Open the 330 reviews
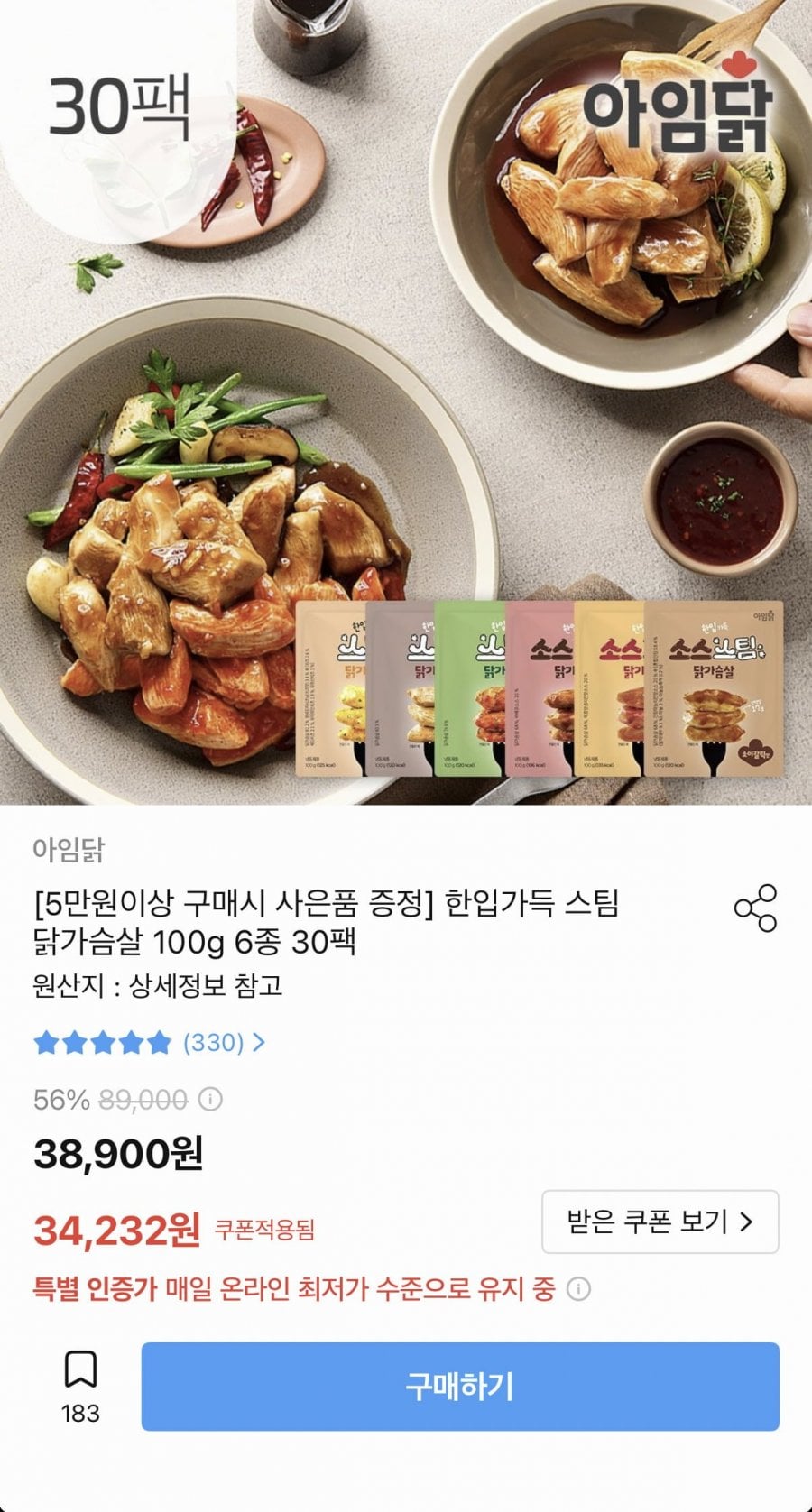Screen dimensions: 812x1512 click(x=224, y=1043)
